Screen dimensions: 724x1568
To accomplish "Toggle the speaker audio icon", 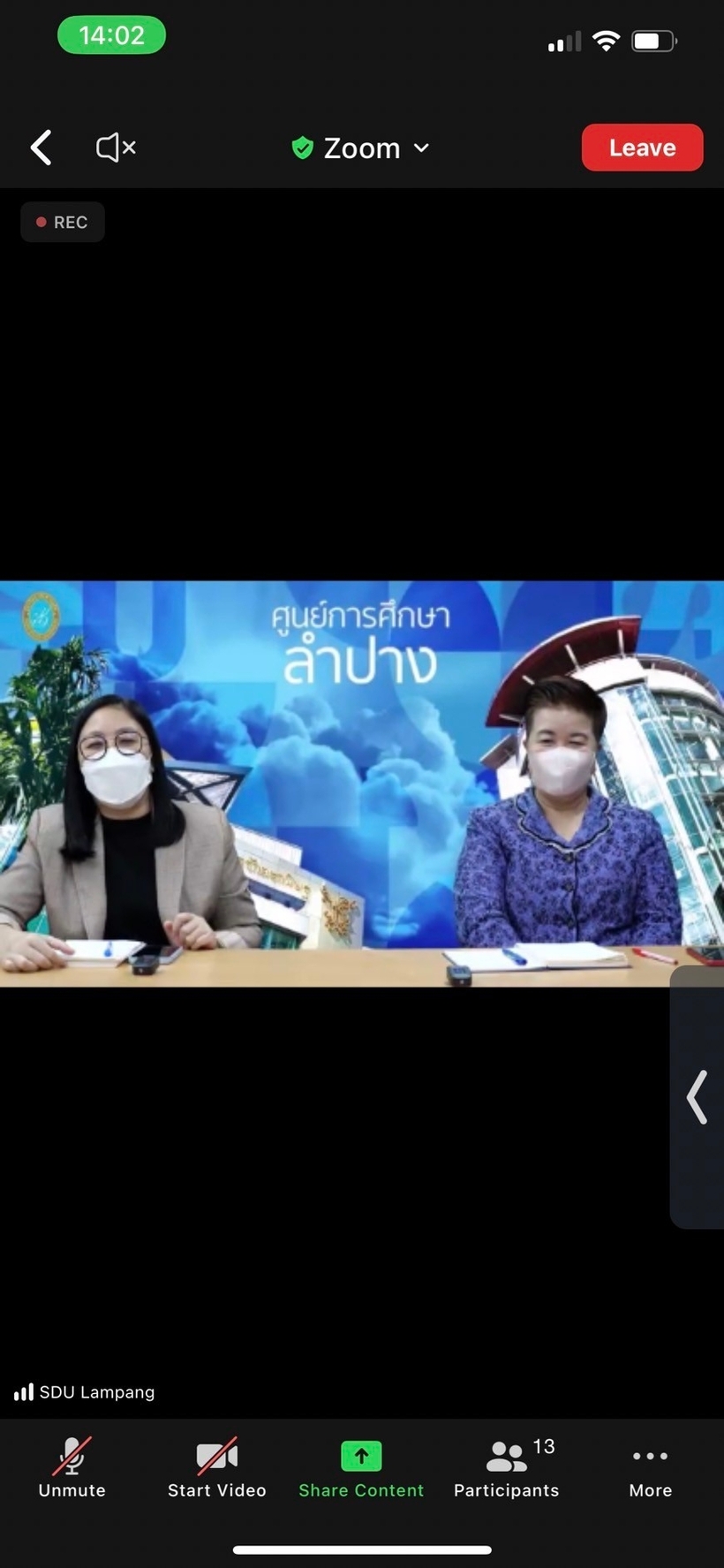I will pos(116,148).
